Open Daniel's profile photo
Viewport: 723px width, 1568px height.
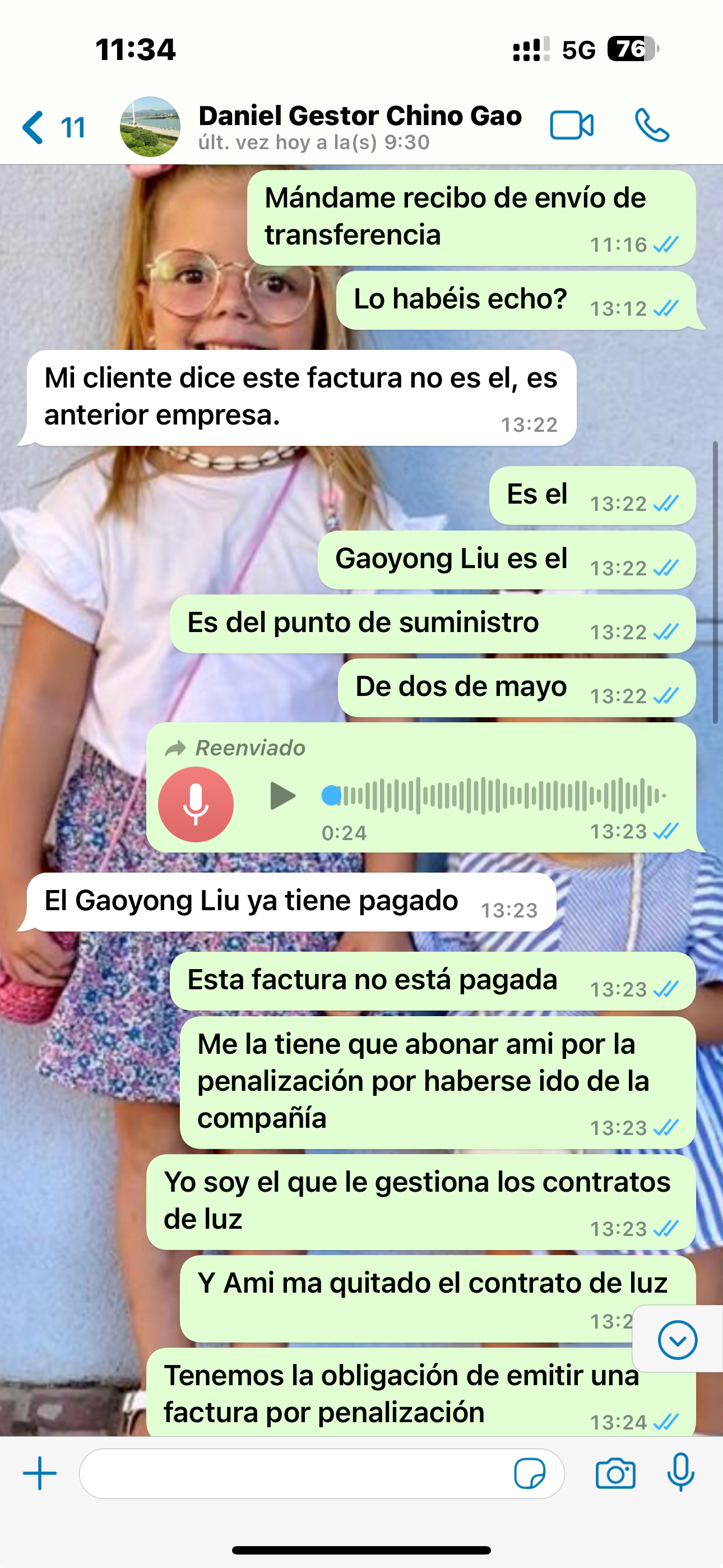click(150, 127)
